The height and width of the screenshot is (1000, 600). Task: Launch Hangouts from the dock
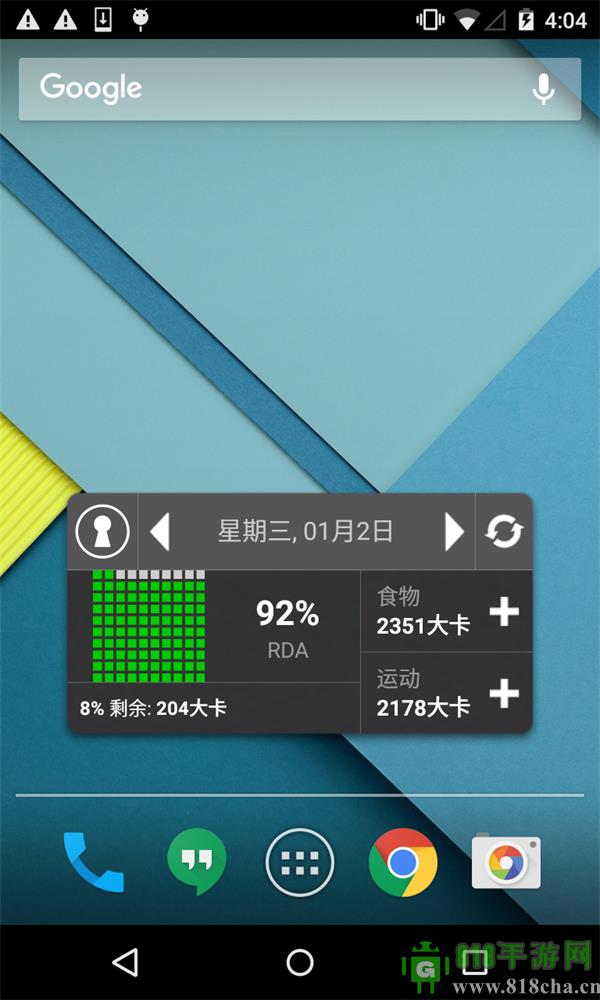(x=196, y=861)
